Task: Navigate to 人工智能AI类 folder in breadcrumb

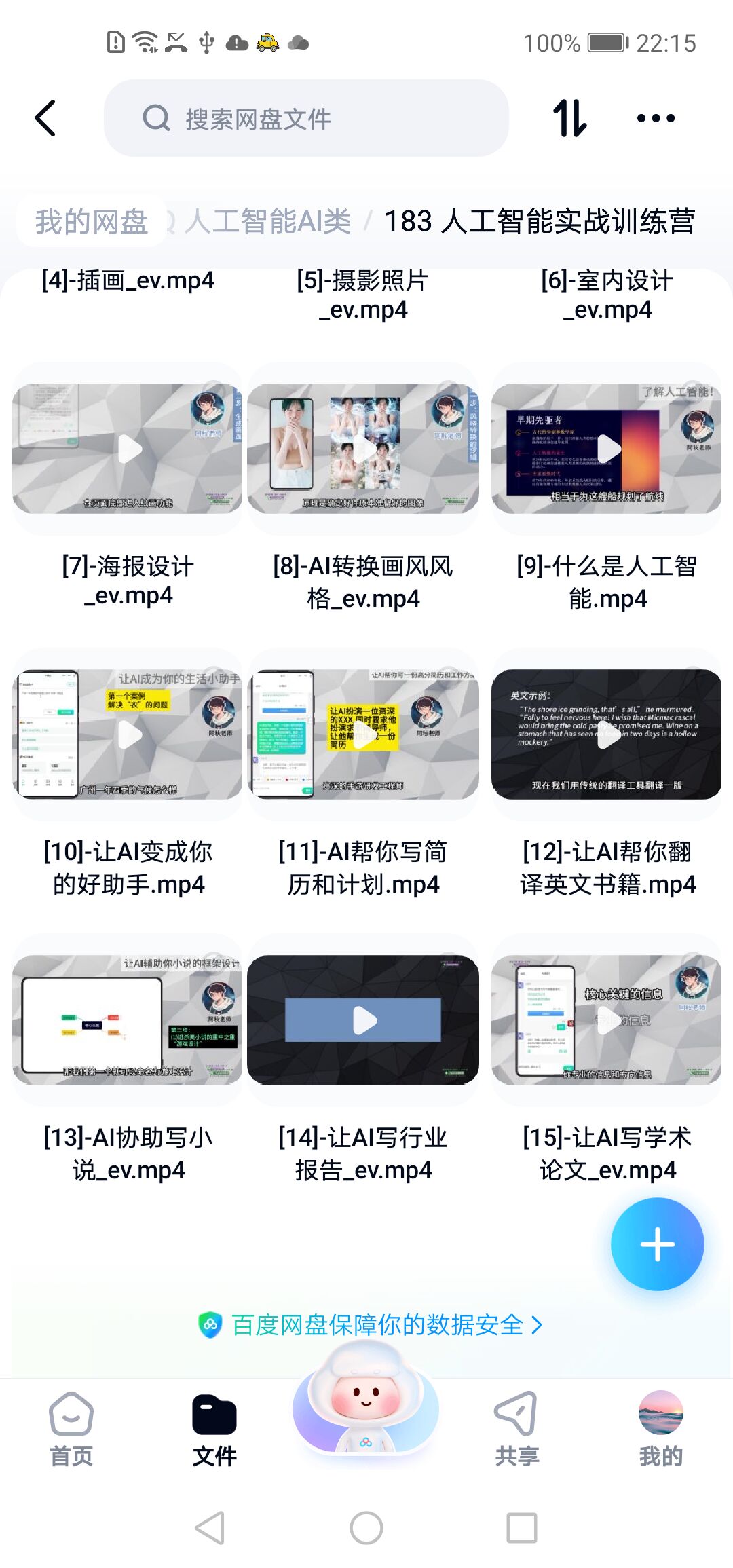Action: 267,221
